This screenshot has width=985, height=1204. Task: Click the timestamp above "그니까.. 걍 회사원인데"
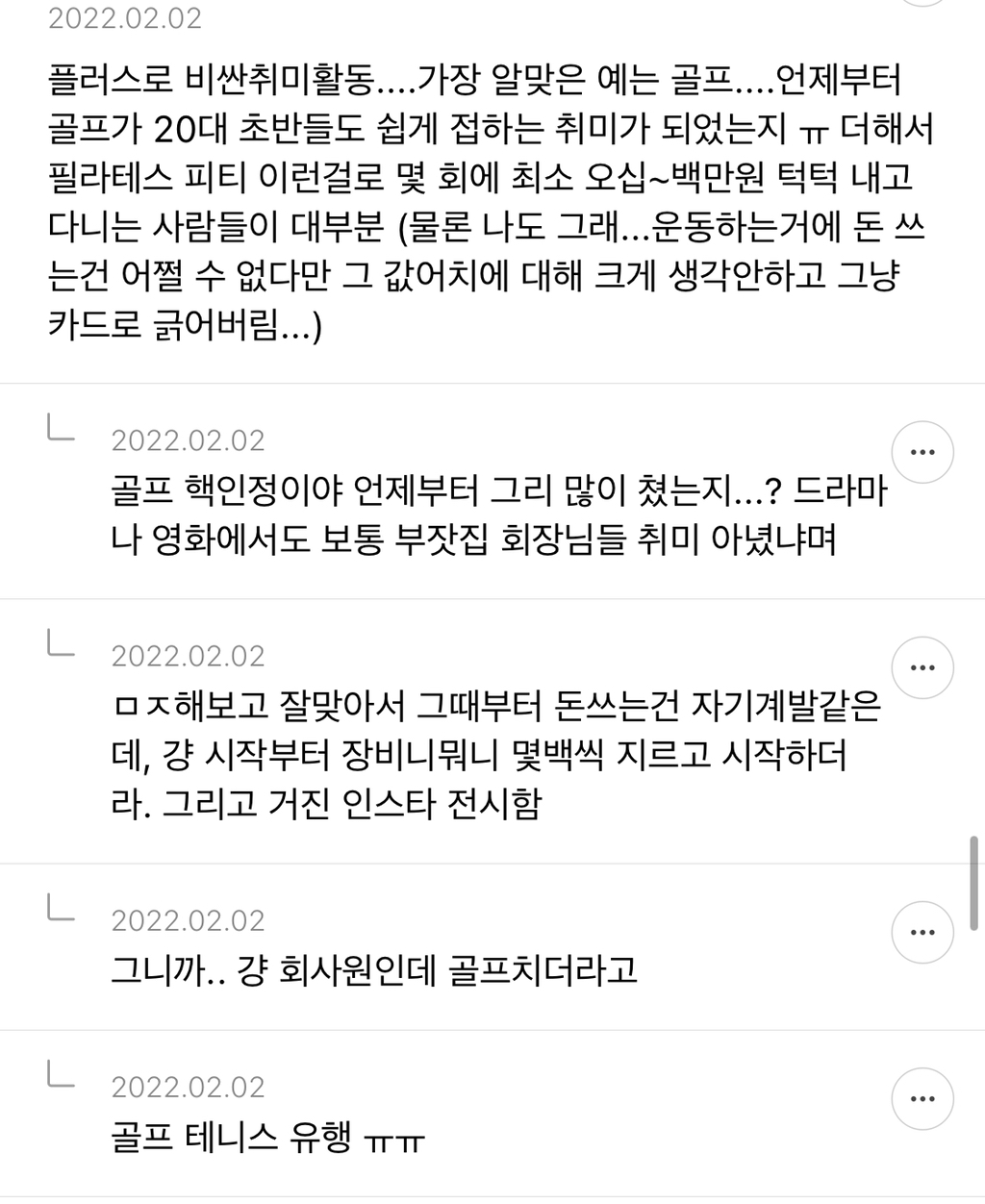point(189,920)
